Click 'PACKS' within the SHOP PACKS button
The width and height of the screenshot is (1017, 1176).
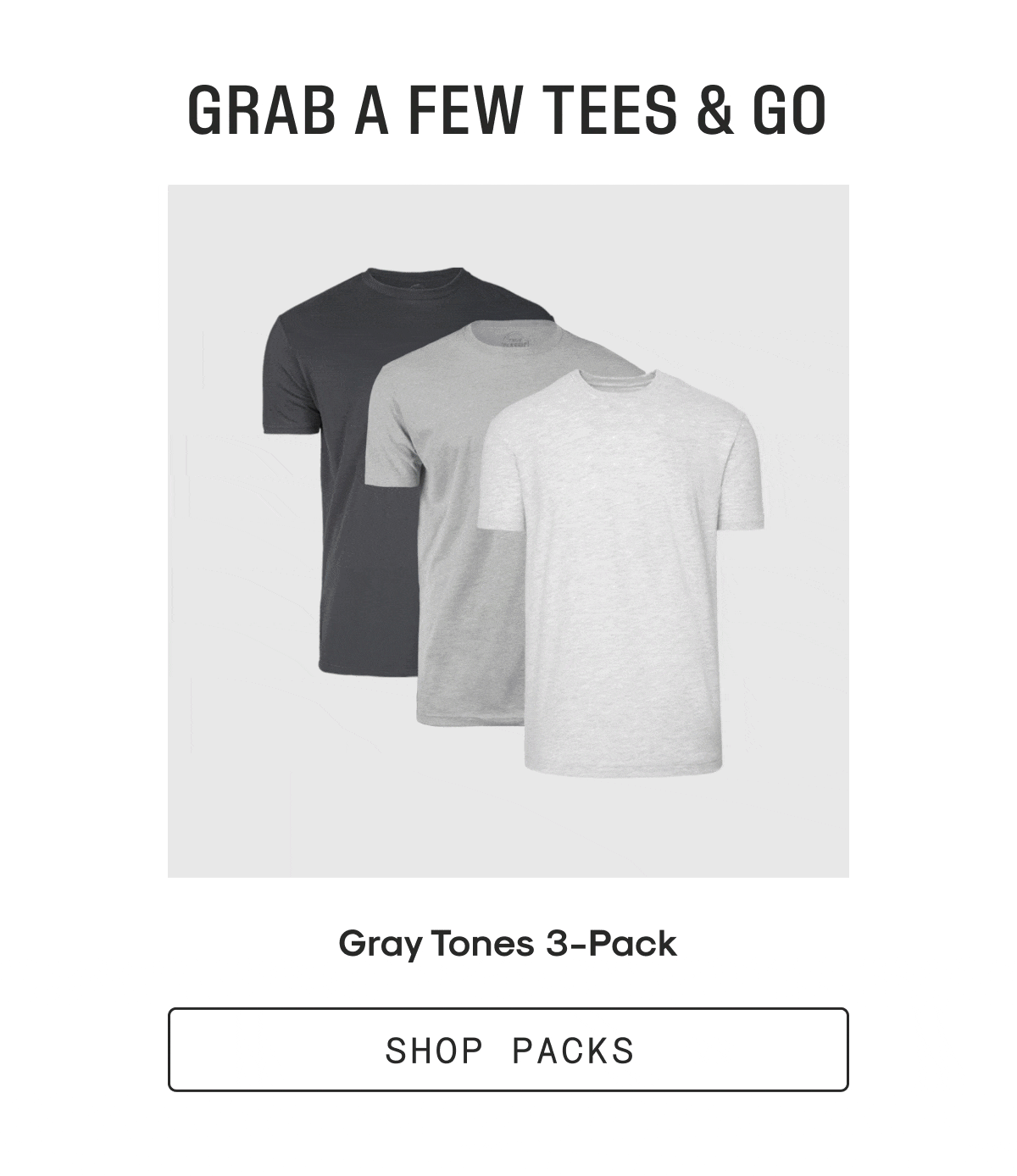click(x=572, y=1051)
